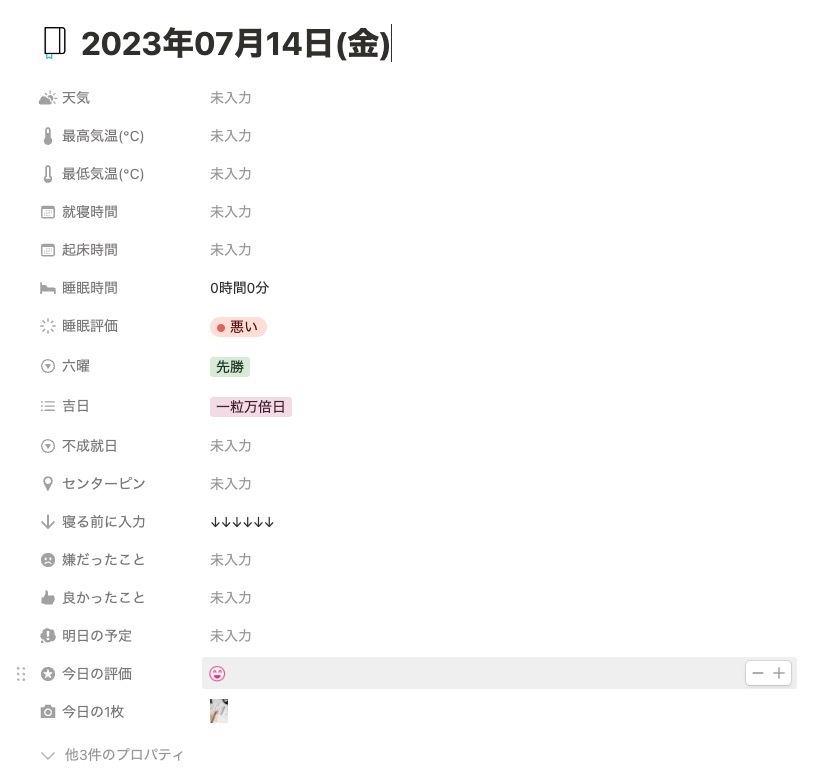Edit the page title 2023年07月14日(金)
The width and height of the screenshot is (822, 779).
235,44
